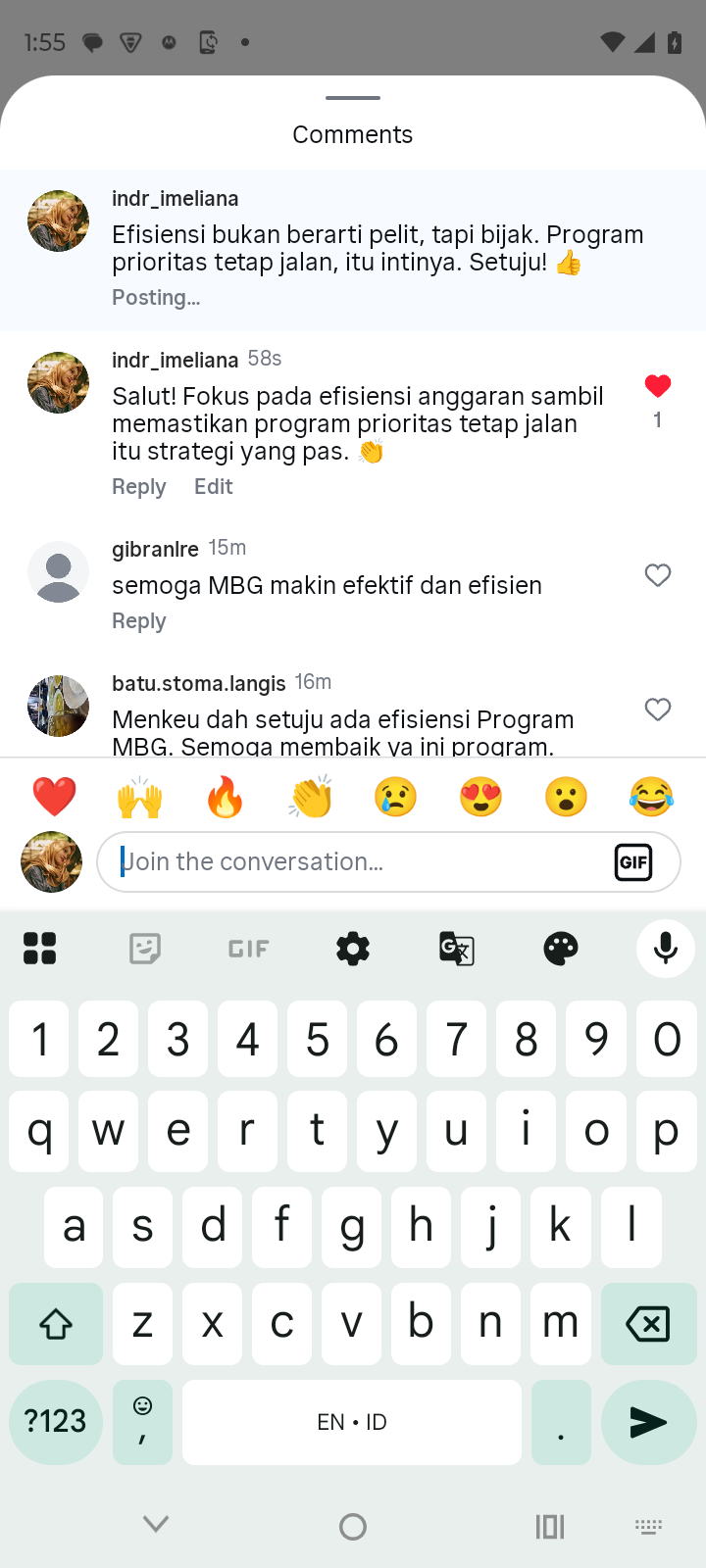Insert the laughing tears emoji
This screenshot has height=1568, width=706.
651,797
